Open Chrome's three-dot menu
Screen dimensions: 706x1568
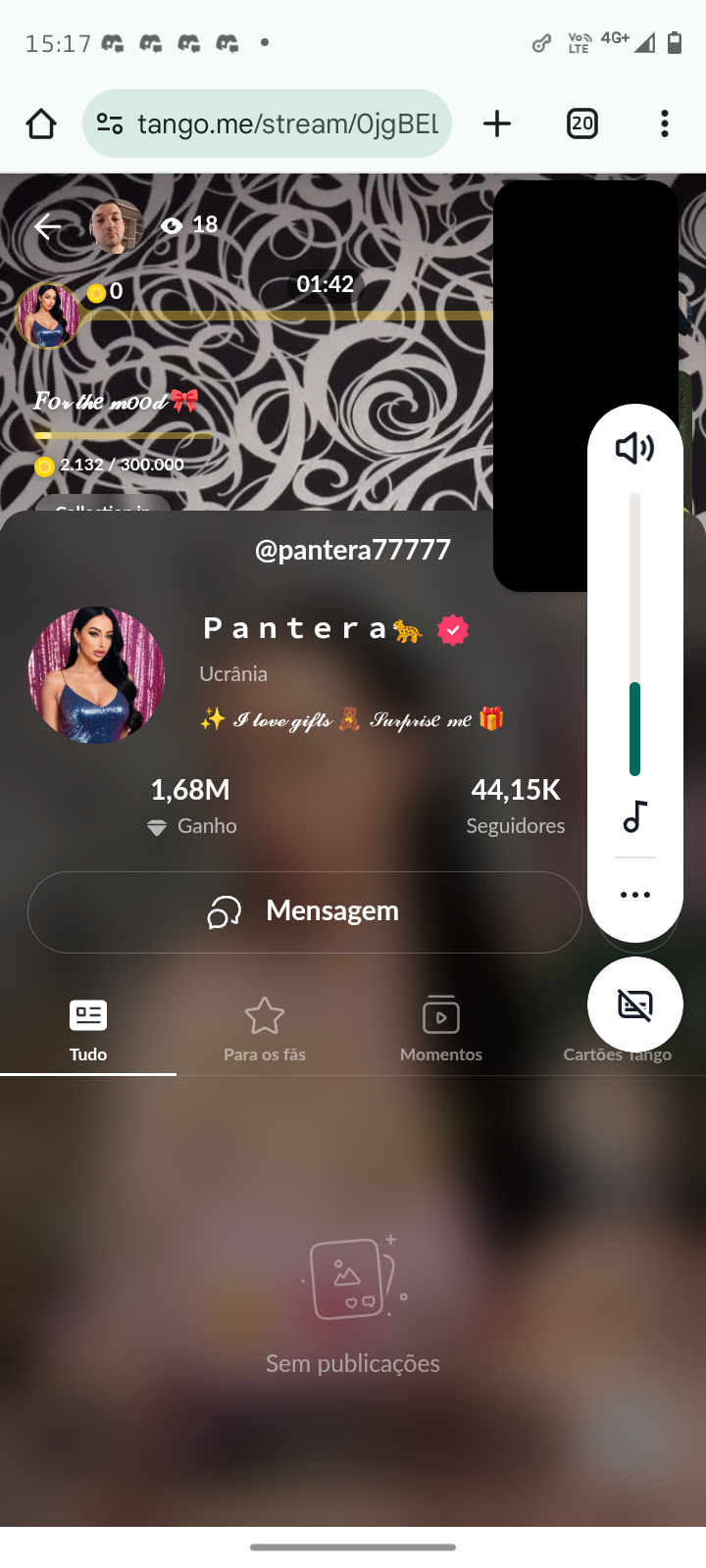click(x=665, y=124)
